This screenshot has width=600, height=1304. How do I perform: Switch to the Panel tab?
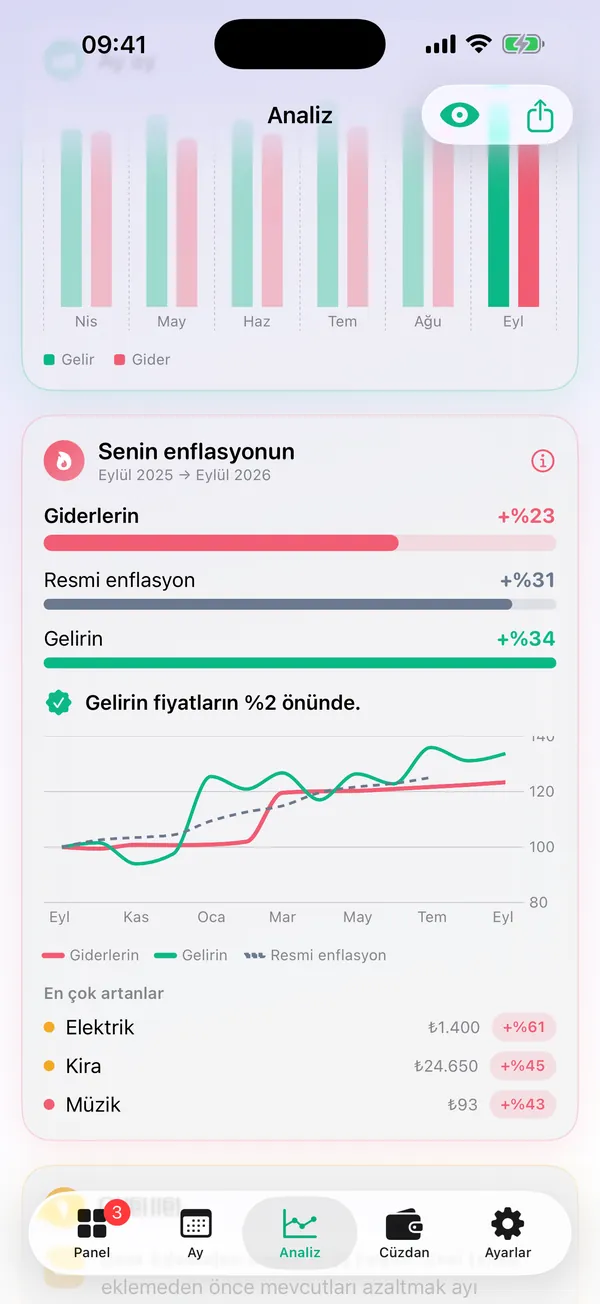(x=92, y=1232)
